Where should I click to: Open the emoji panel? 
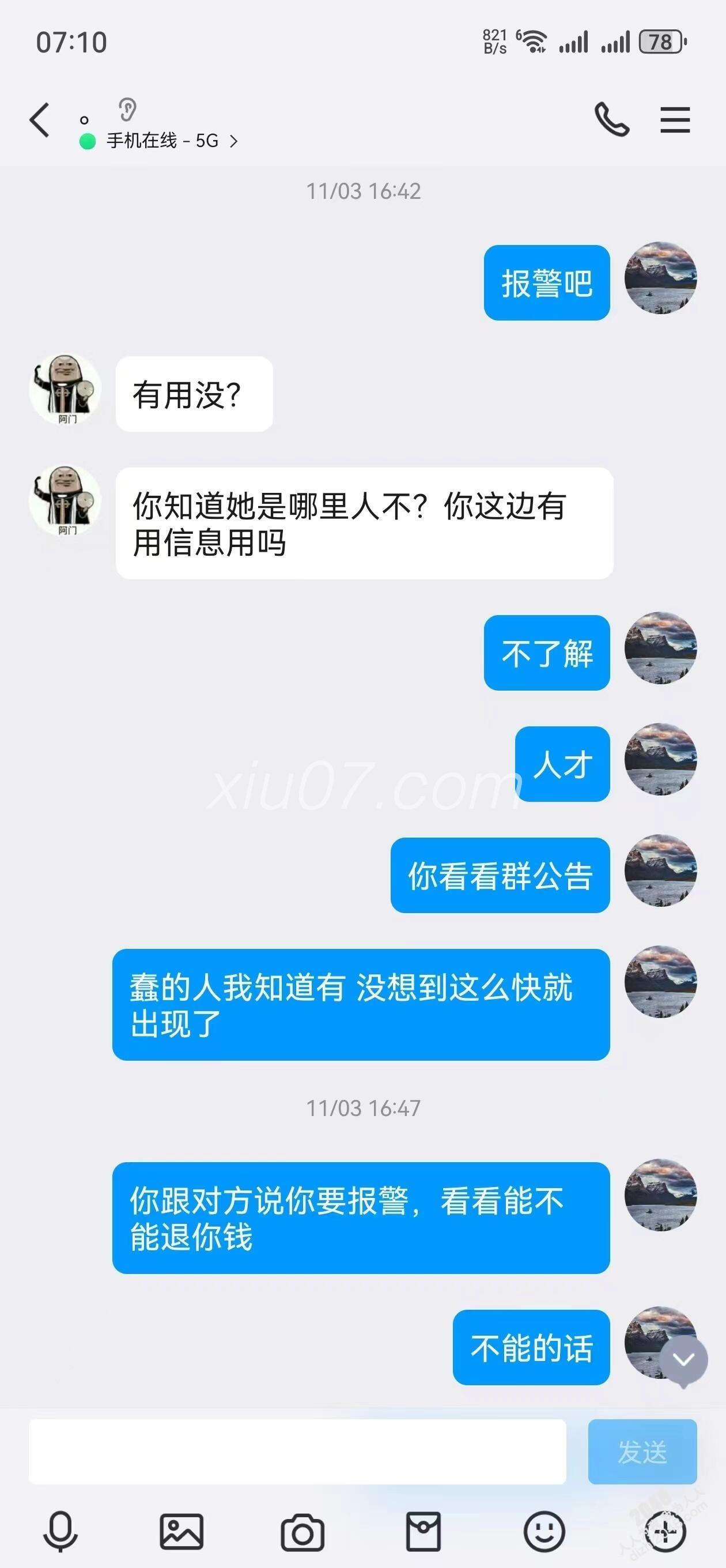544,1532
